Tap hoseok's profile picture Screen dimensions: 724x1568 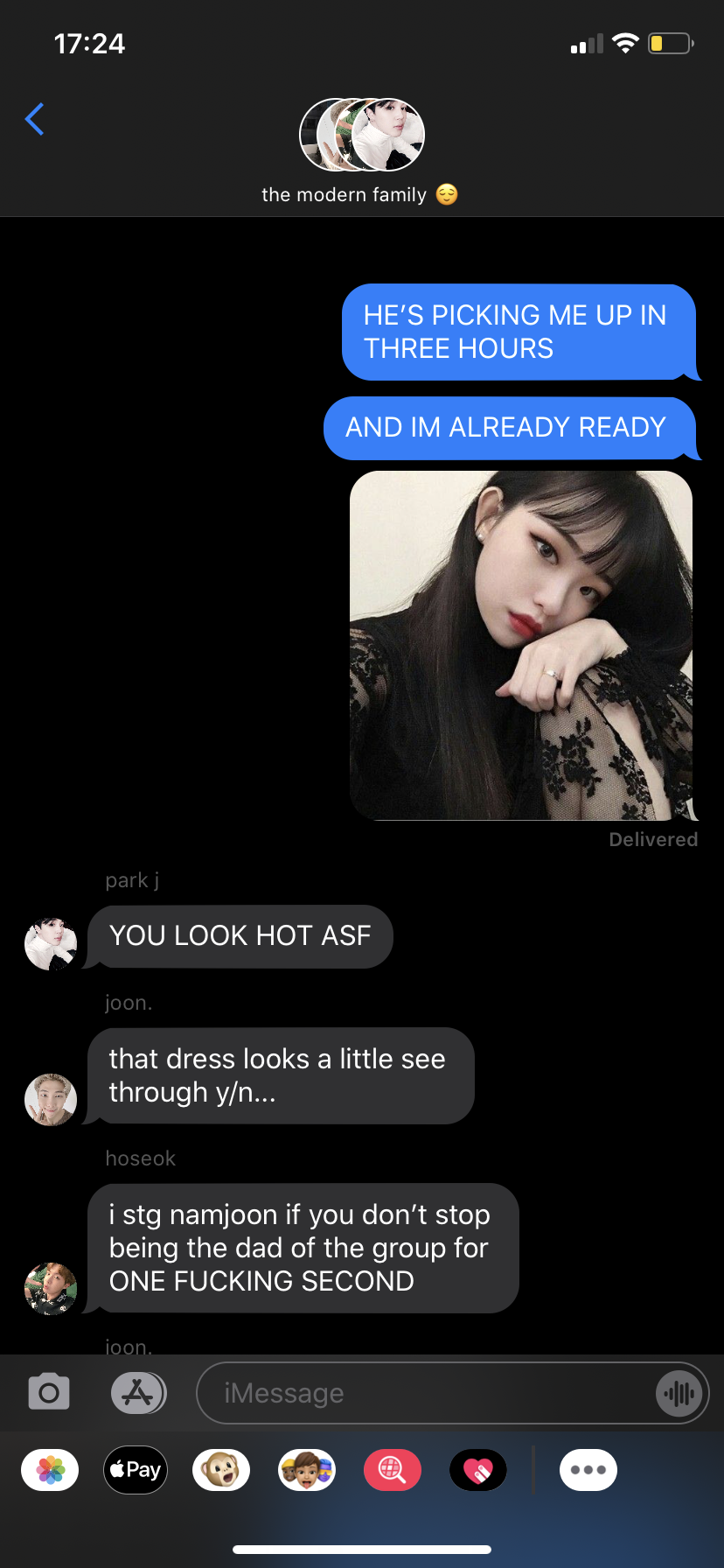(x=51, y=1289)
